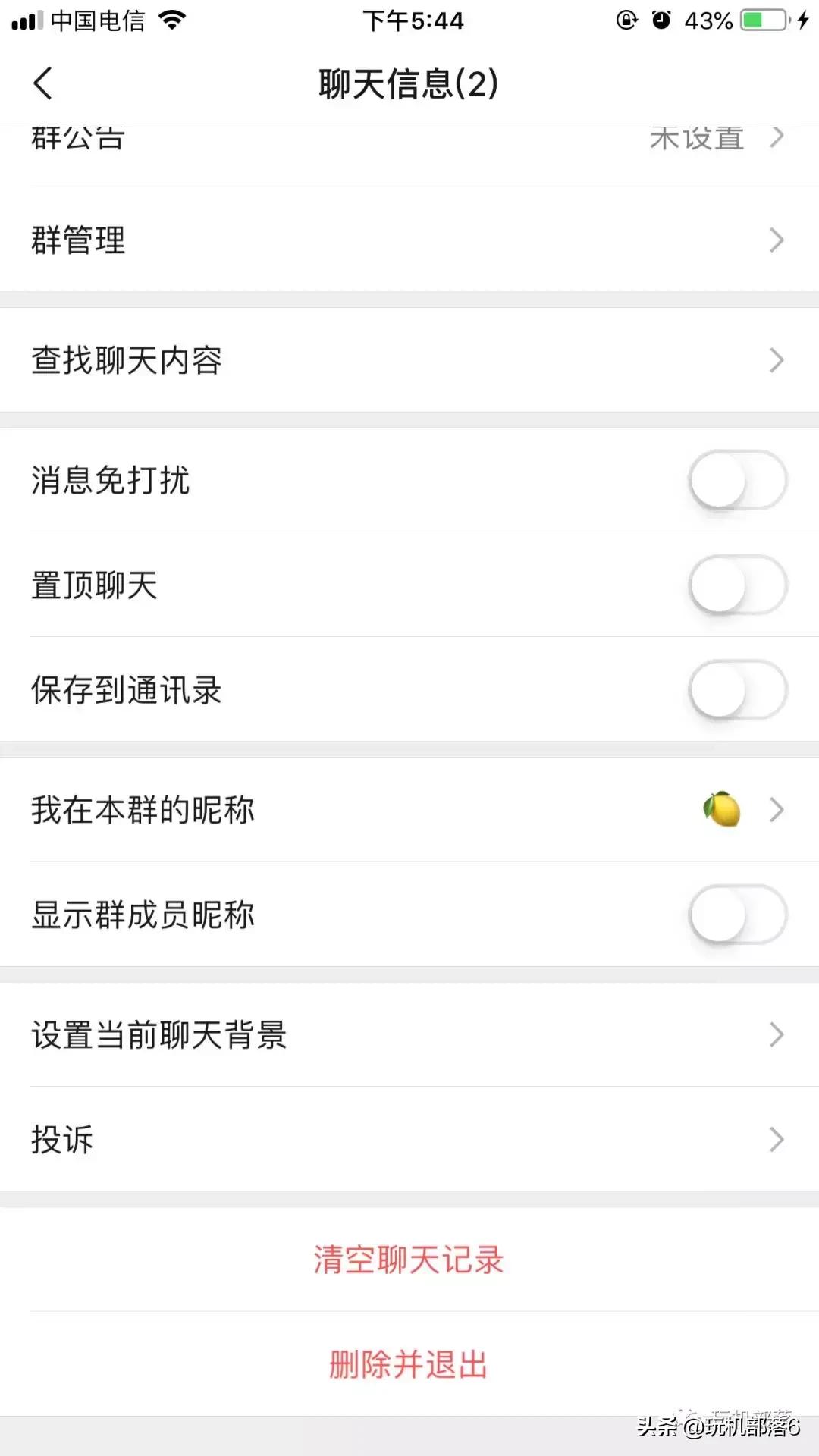
Task: Tap 清空聊天记录 to clear chat history
Action: [409, 1259]
